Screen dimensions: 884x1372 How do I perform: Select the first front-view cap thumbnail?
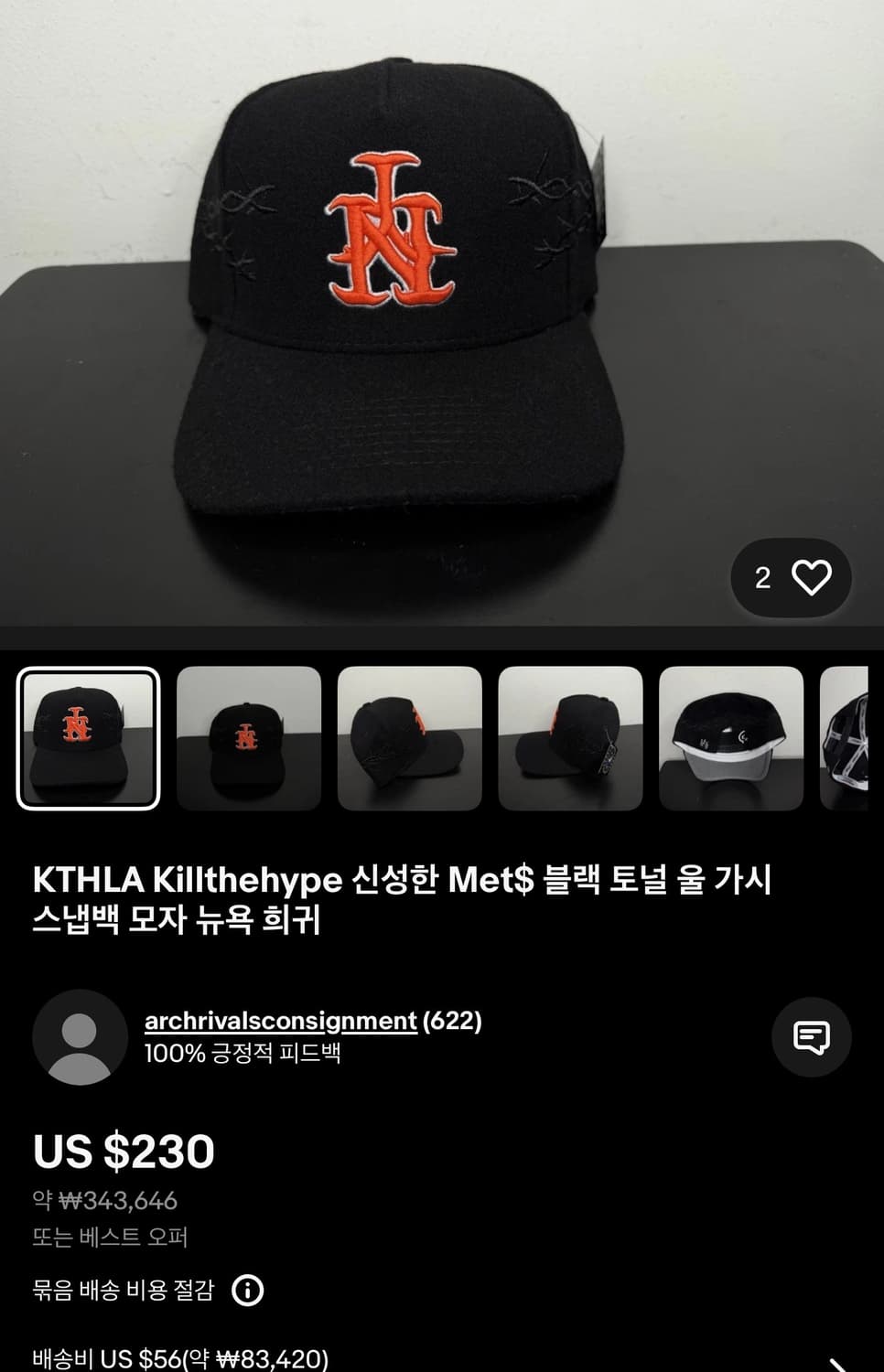coord(87,738)
